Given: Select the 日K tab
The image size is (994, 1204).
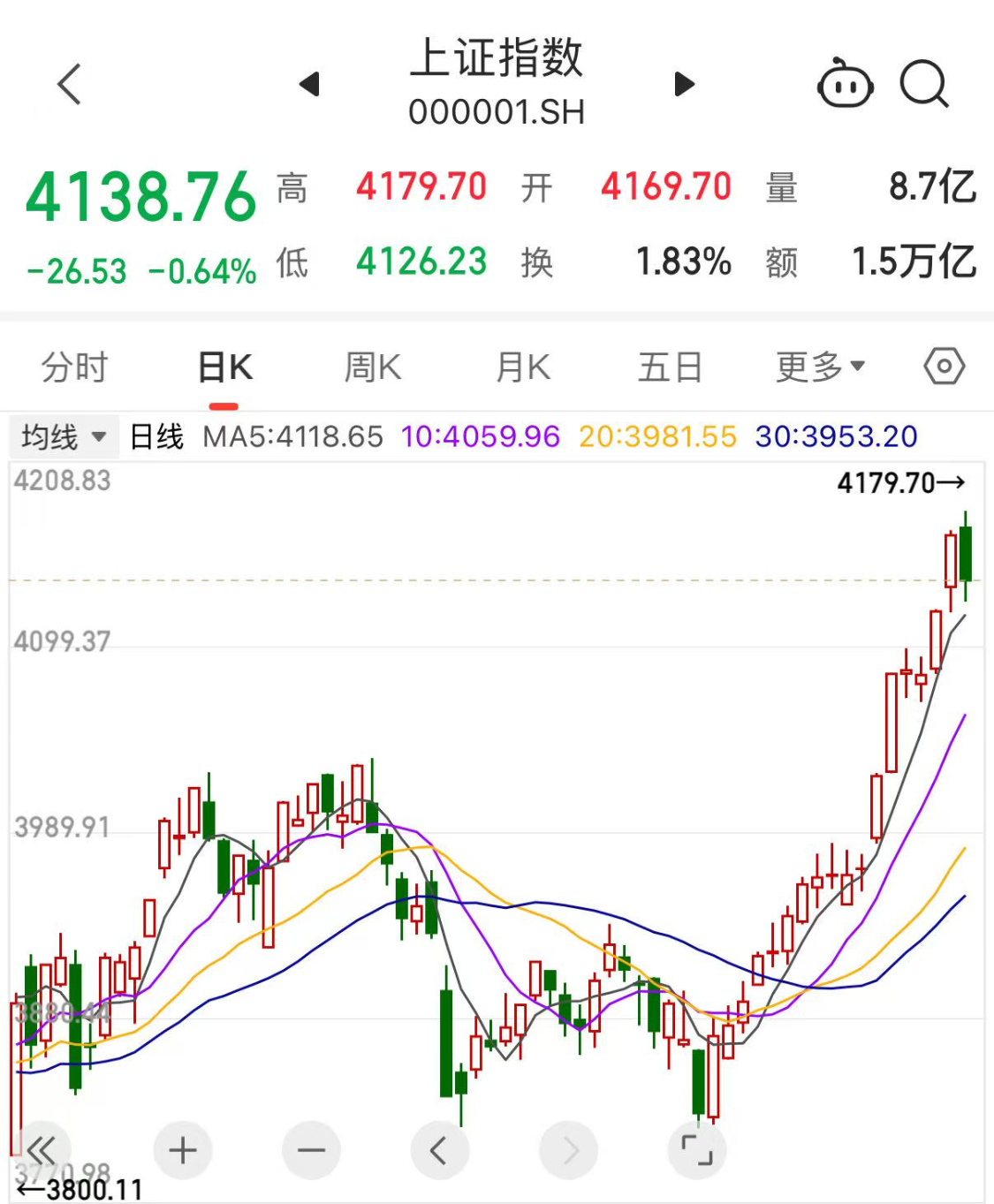Looking at the screenshot, I should point(224,367).
